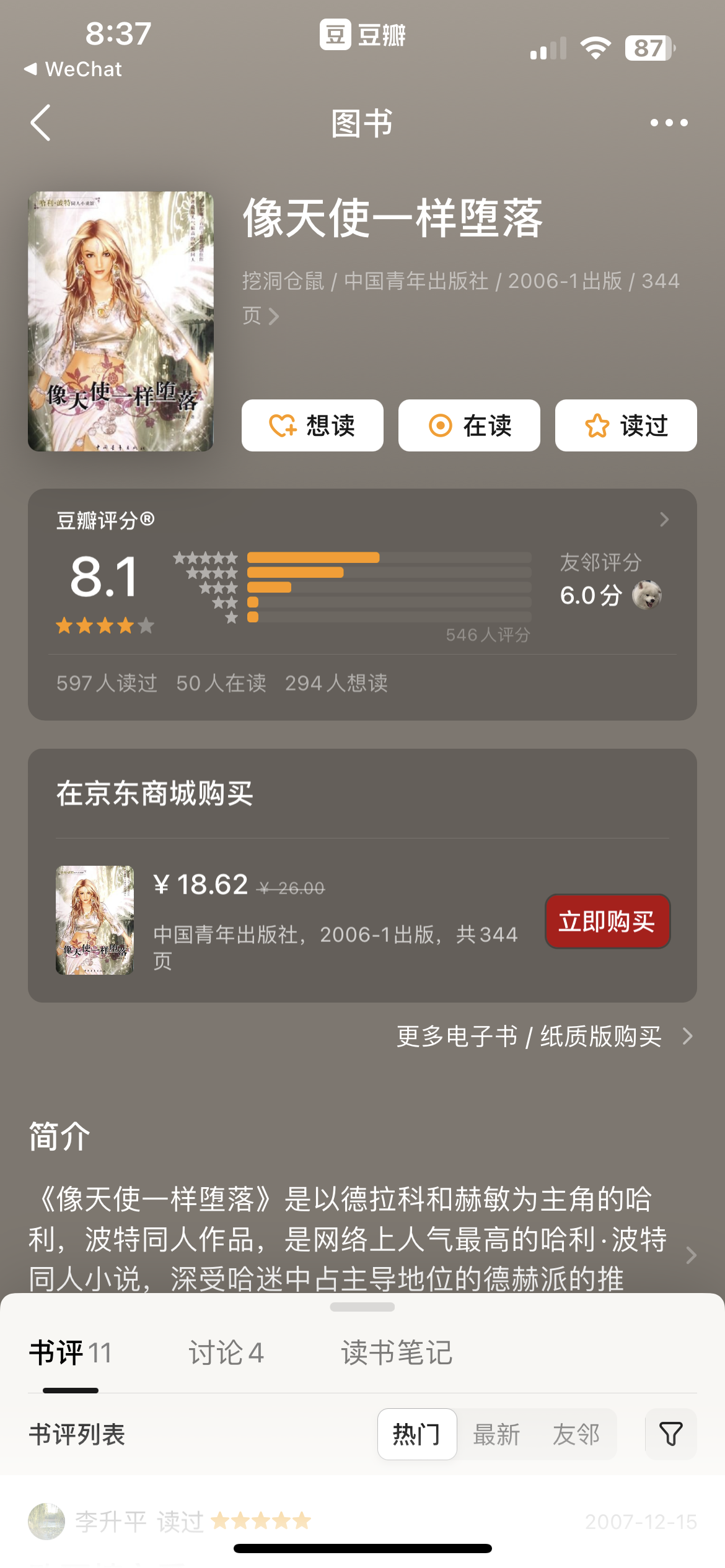Return to WeChat via status bar
Image resolution: width=725 pixels, height=1568 pixels.
click(x=73, y=69)
